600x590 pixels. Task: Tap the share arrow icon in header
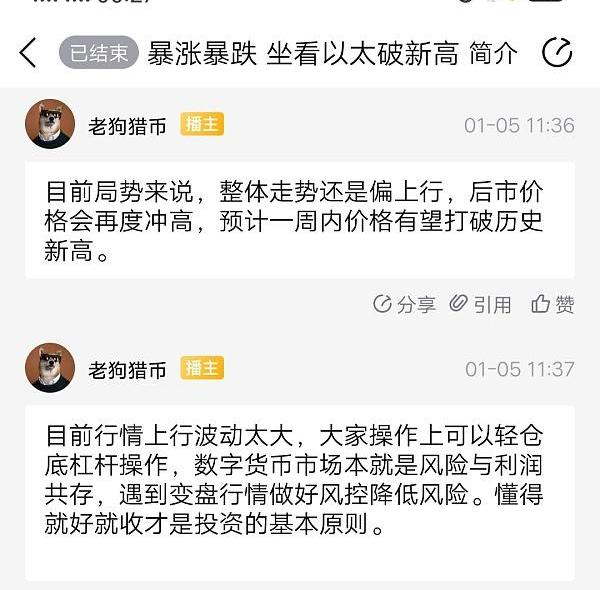557,53
